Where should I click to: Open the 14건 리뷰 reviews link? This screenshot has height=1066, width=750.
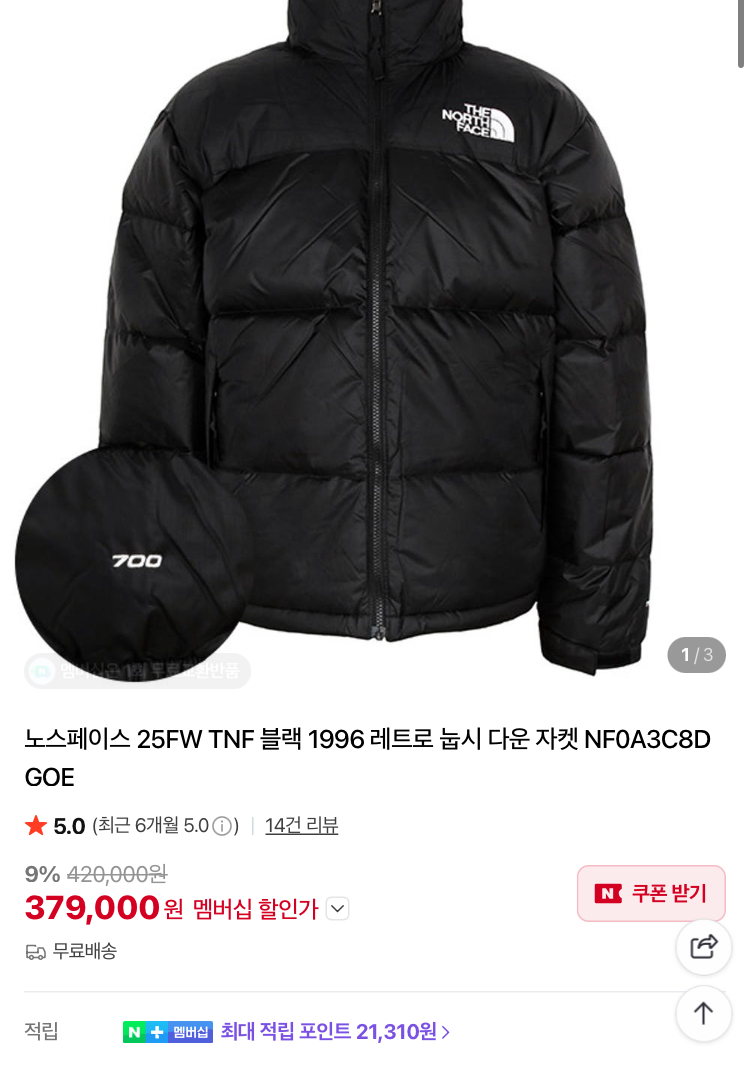click(301, 825)
